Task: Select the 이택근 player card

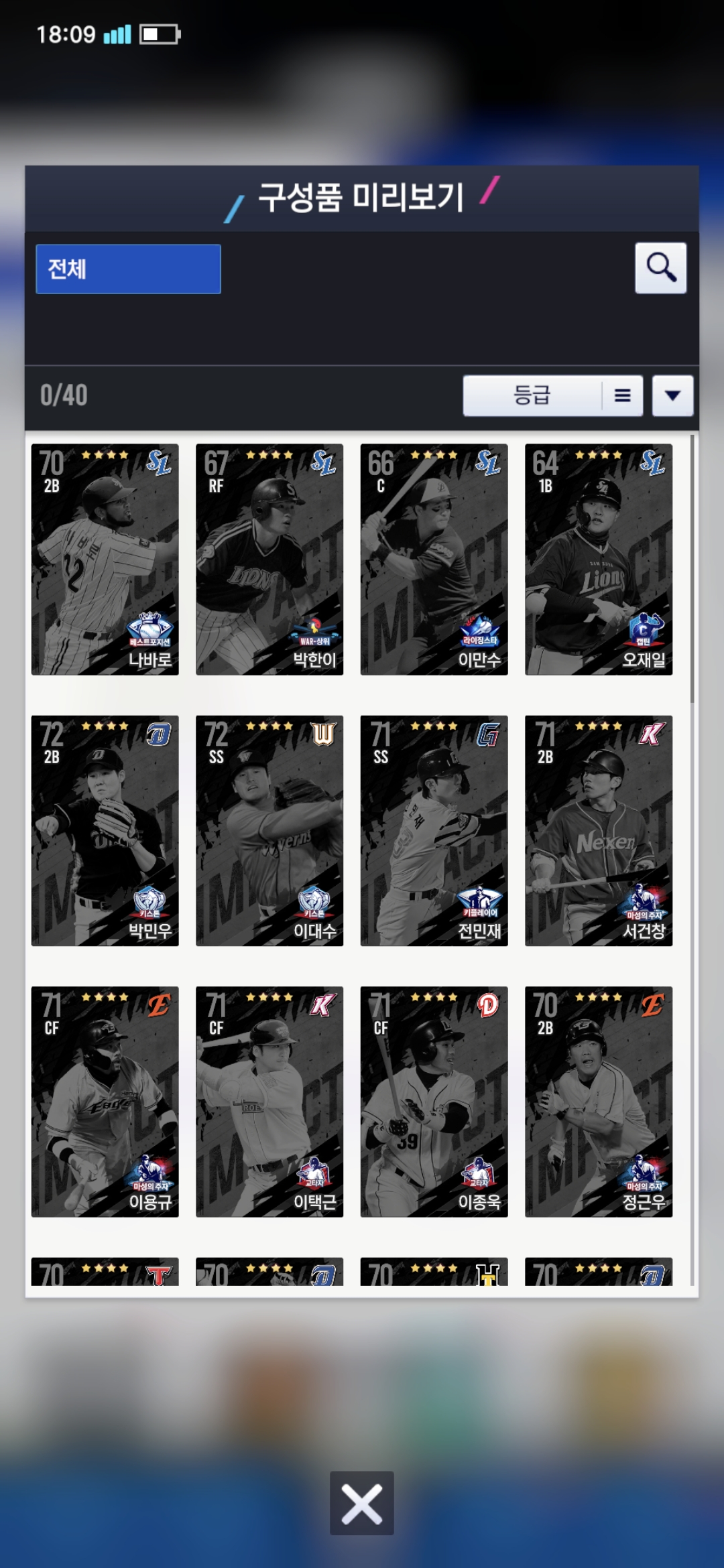Action: tap(269, 1102)
